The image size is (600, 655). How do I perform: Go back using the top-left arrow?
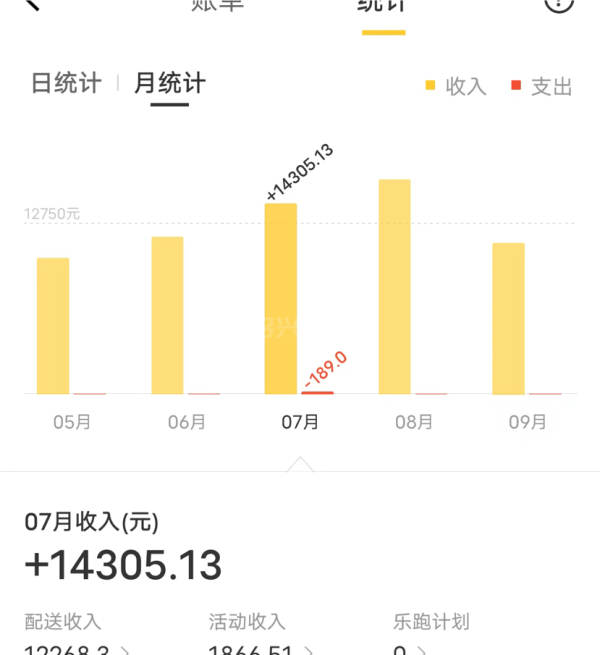pyautogui.click(x=32, y=4)
